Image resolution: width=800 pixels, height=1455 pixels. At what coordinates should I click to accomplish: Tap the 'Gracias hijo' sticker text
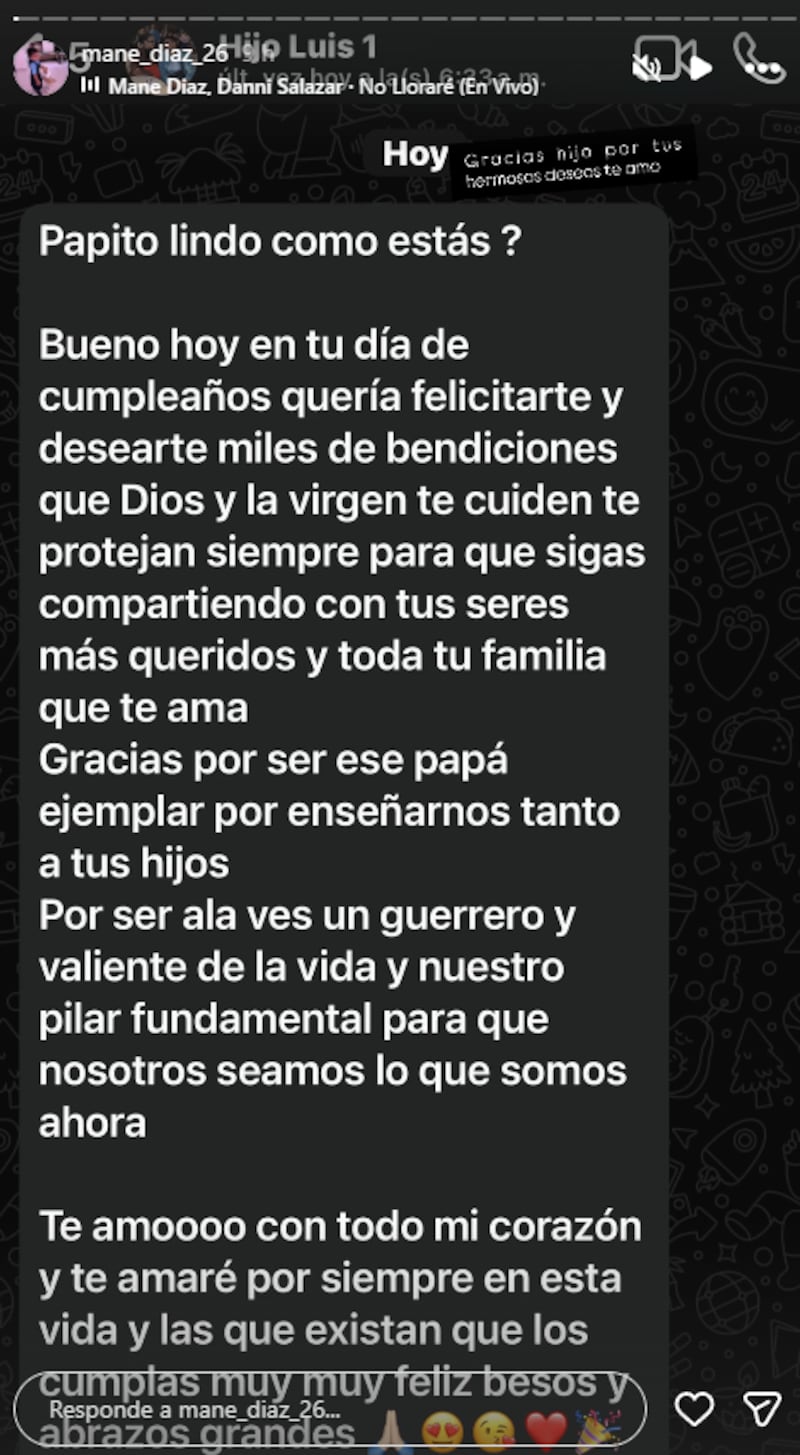575,160
